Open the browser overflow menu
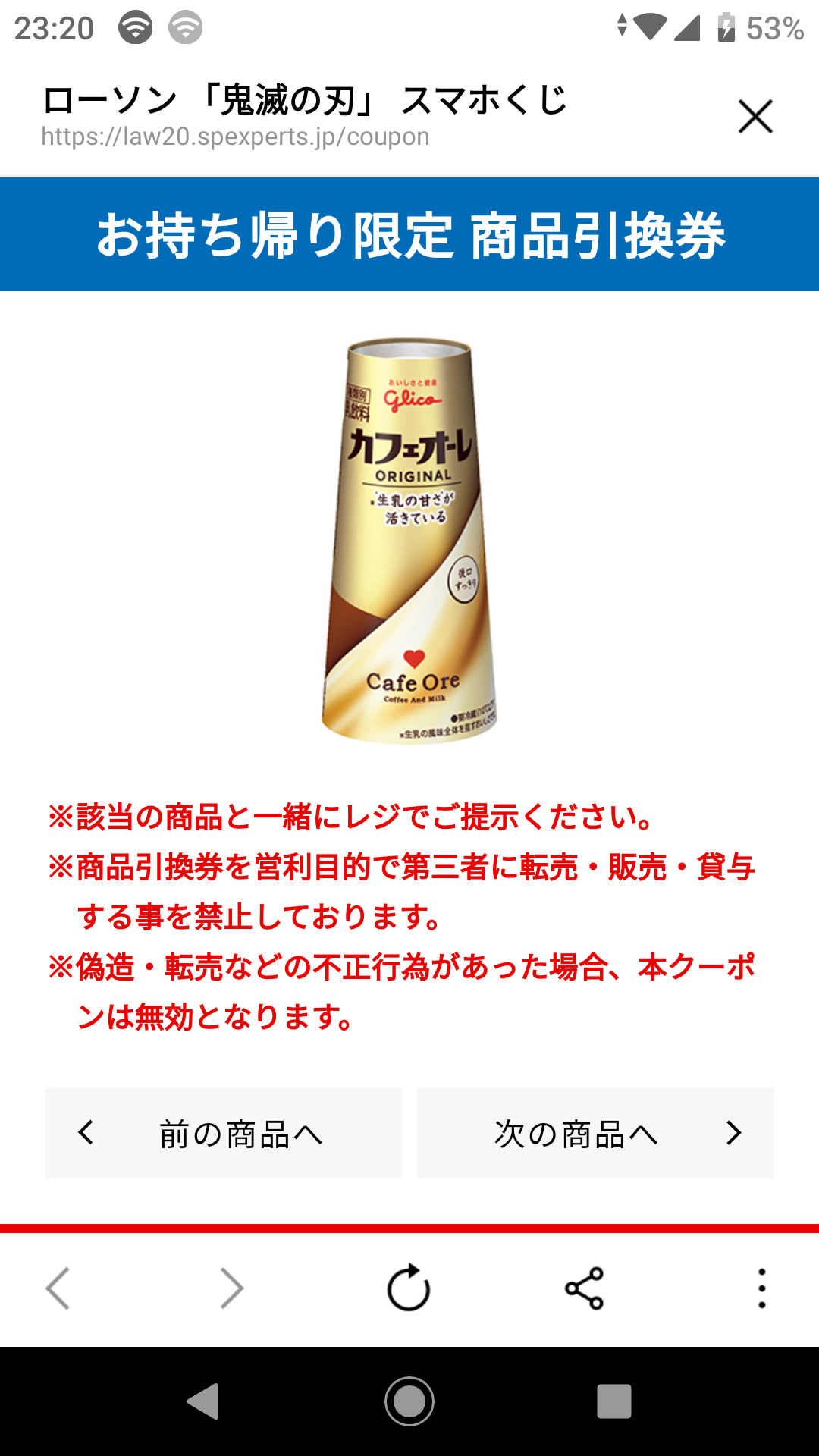The width and height of the screenshot is (819, 1456). [x=761, y=1288]
